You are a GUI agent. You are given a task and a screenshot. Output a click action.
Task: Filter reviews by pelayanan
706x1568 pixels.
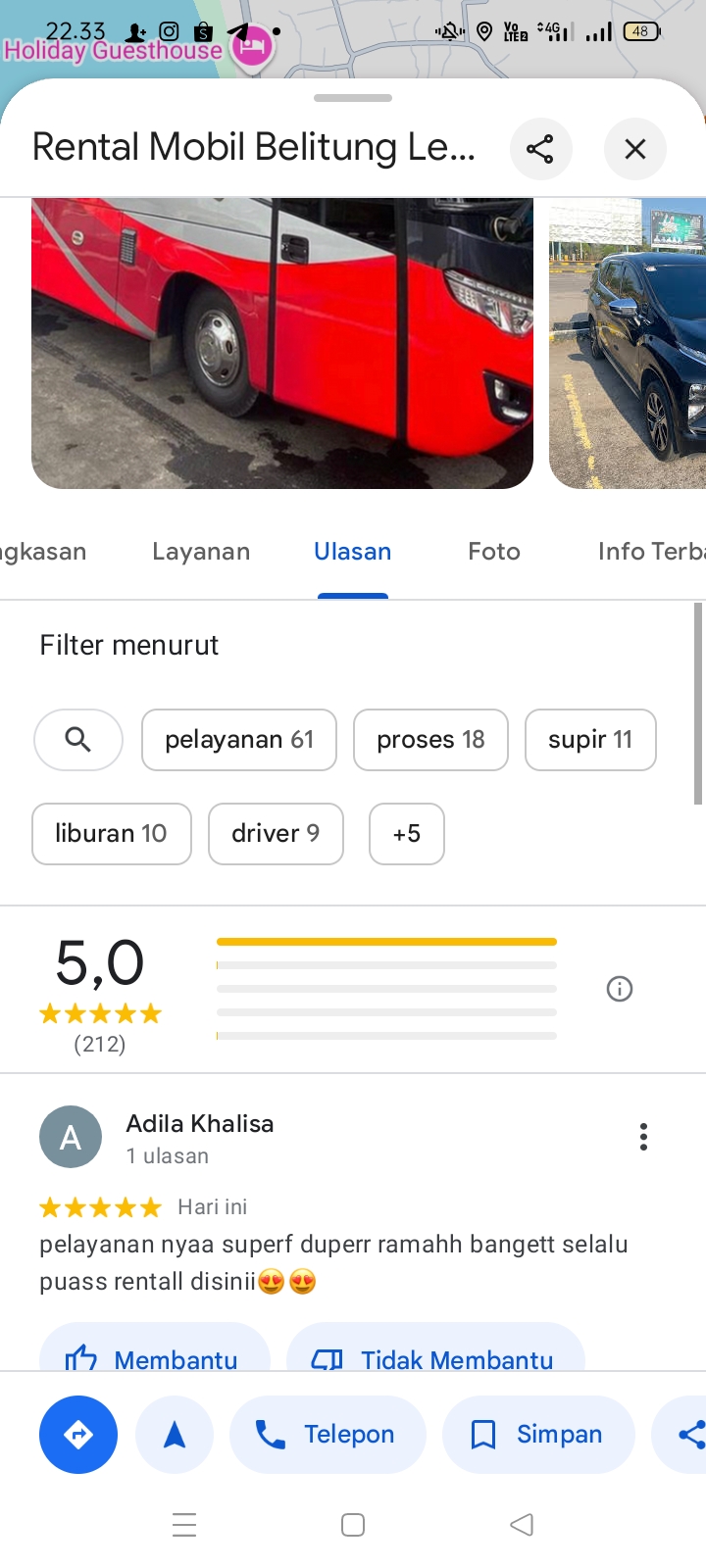[239, 740]
